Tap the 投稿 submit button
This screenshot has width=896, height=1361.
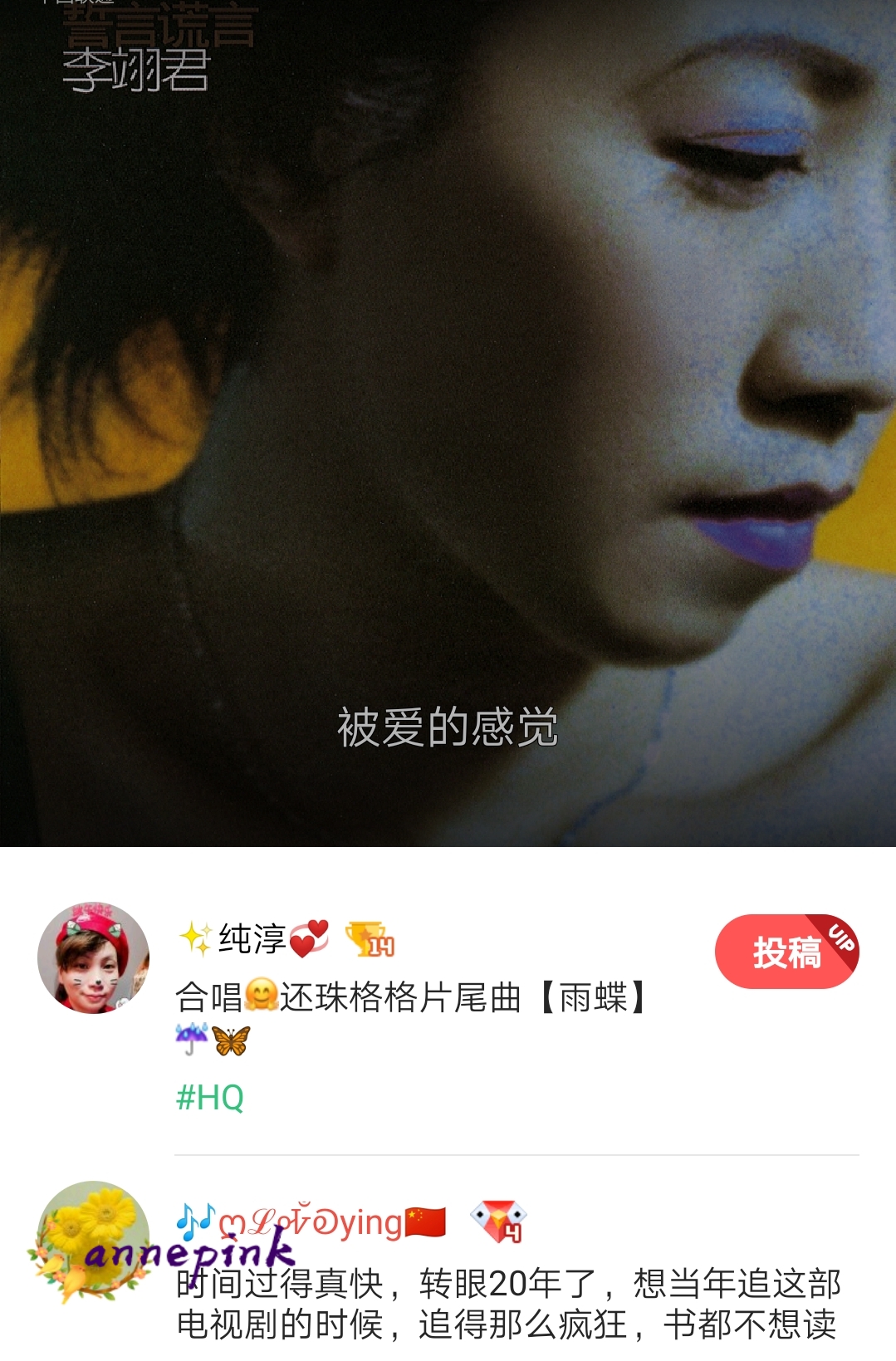click(x=786, y=952)
